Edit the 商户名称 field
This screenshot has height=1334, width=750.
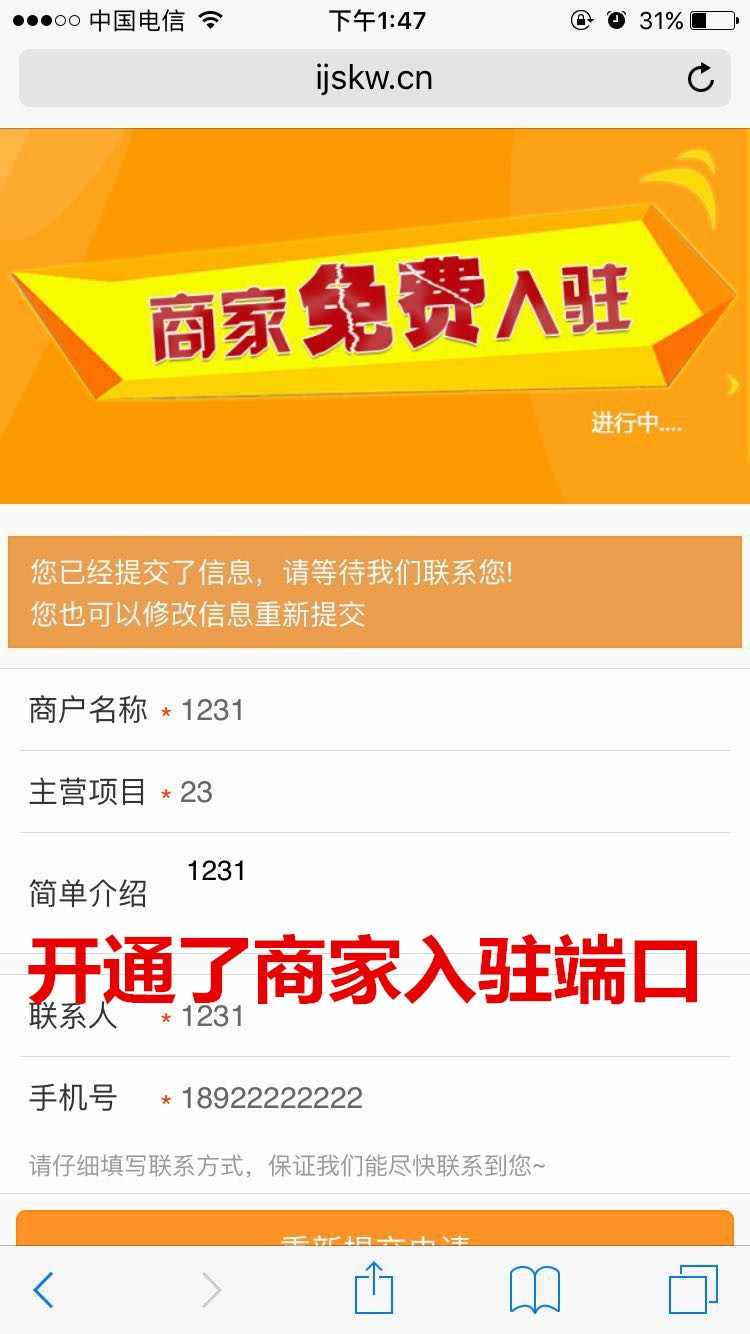pyautogui.click(x=450, y=710)
